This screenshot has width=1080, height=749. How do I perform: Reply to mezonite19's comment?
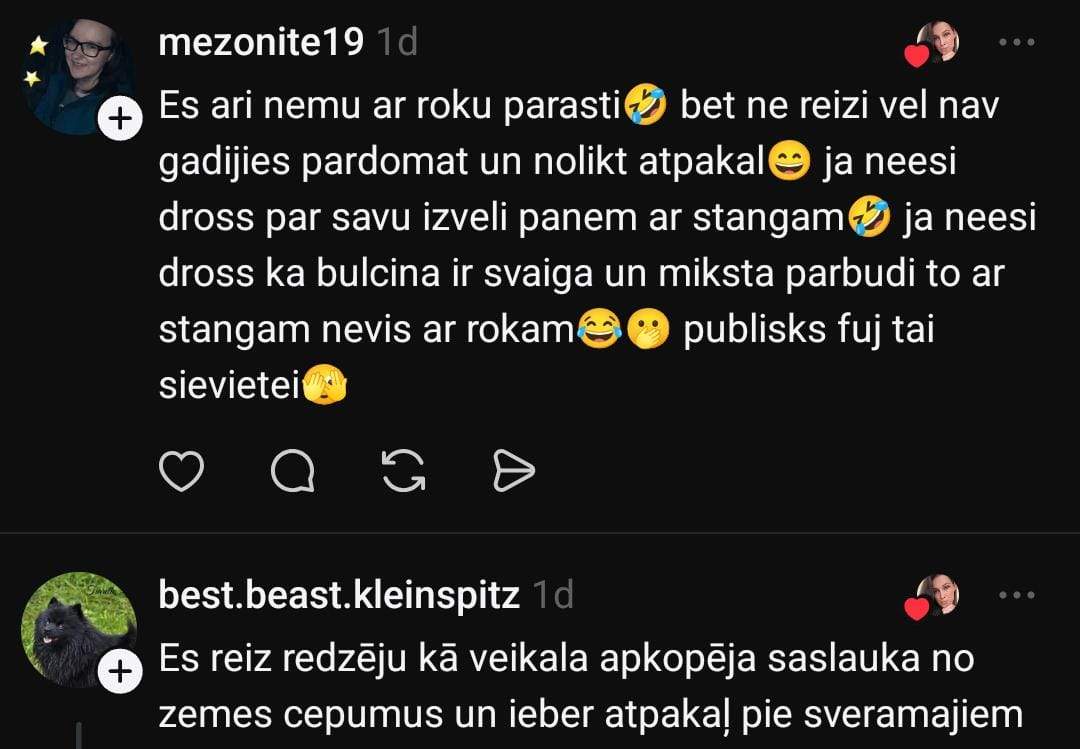[x=292, y=471]
